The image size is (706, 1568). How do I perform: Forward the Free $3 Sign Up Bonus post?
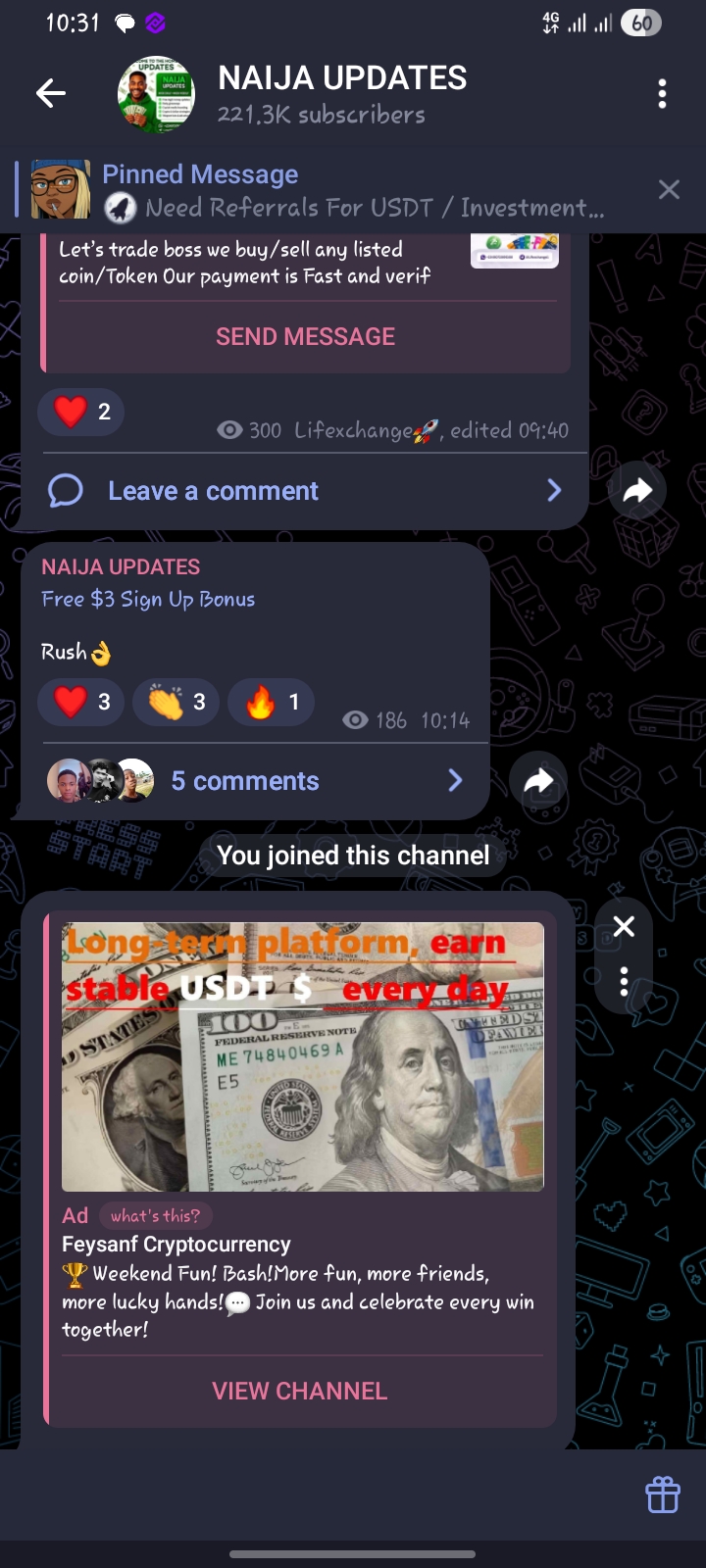click(538, 781)
